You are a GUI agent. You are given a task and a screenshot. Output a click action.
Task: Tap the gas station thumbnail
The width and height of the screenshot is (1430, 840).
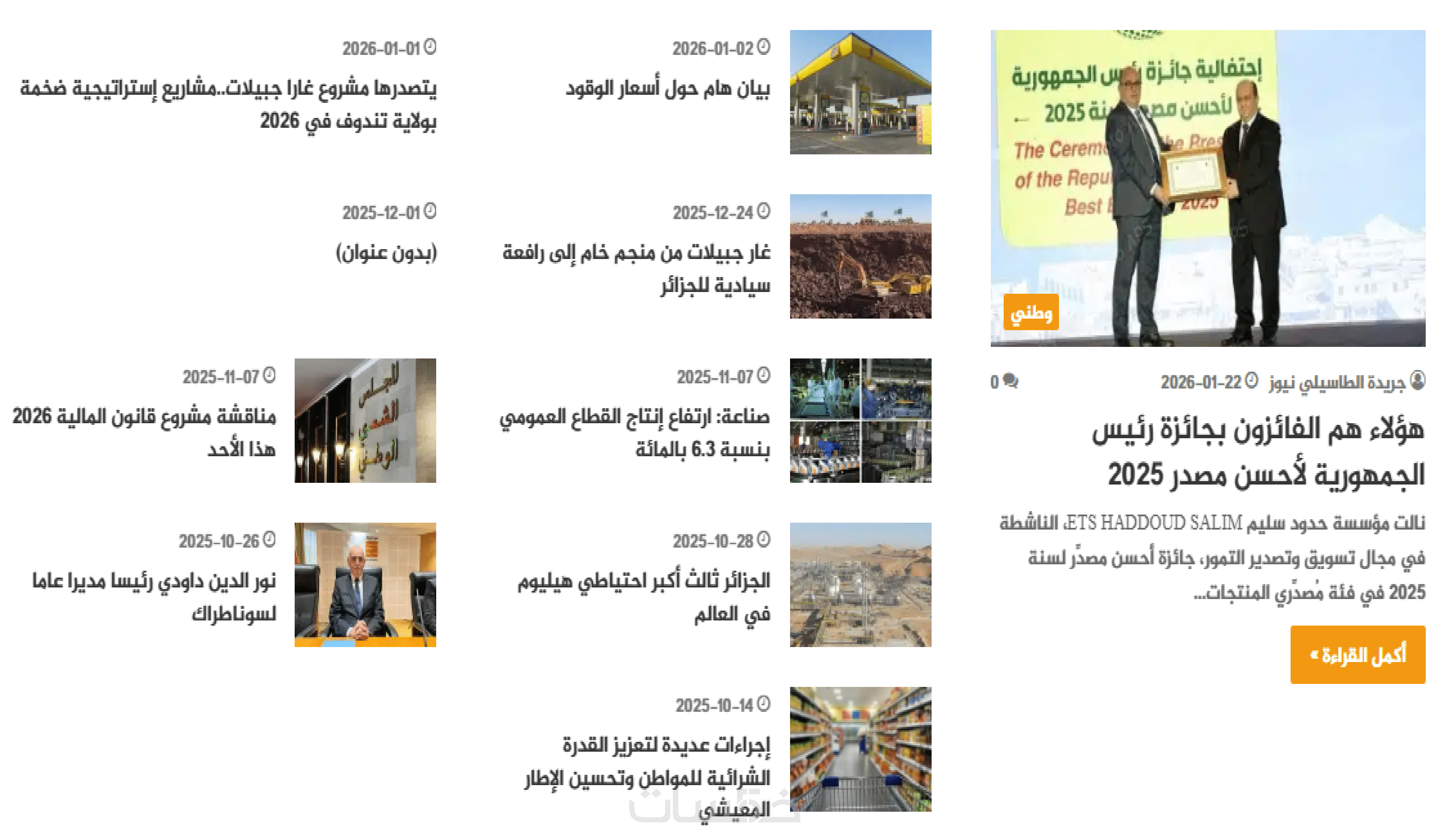coord(860,92)
